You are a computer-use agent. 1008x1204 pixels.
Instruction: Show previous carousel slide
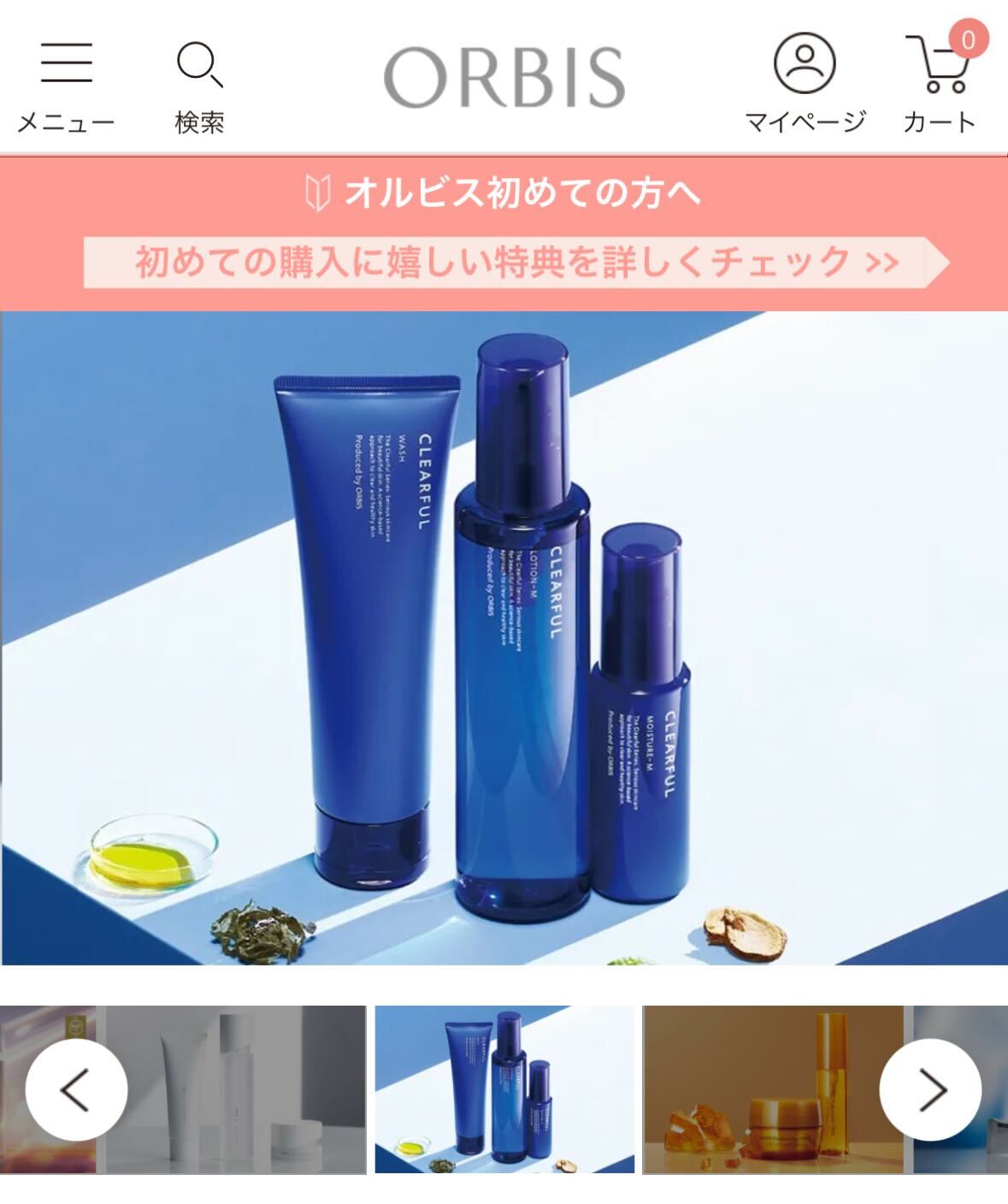click(76, 1089)
